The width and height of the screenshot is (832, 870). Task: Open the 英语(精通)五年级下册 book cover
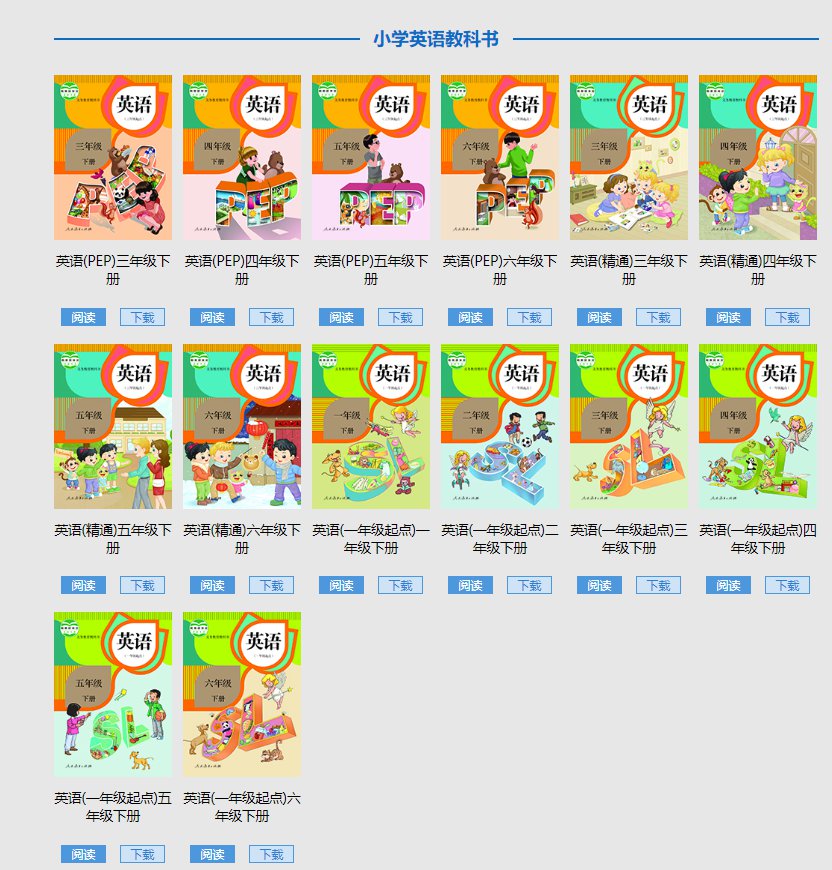point(112,426)
